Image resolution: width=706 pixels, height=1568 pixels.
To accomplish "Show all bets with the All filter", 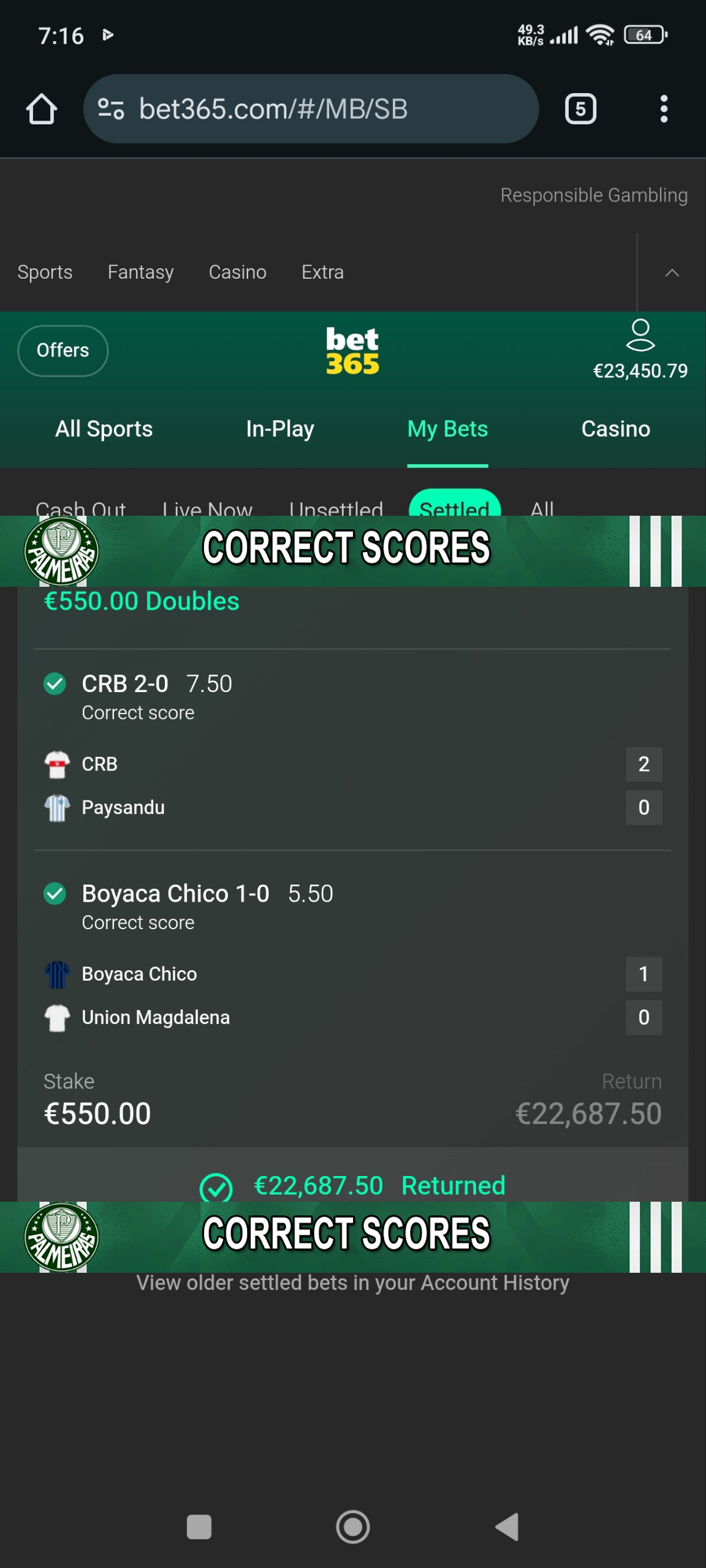I will [542, 507].
